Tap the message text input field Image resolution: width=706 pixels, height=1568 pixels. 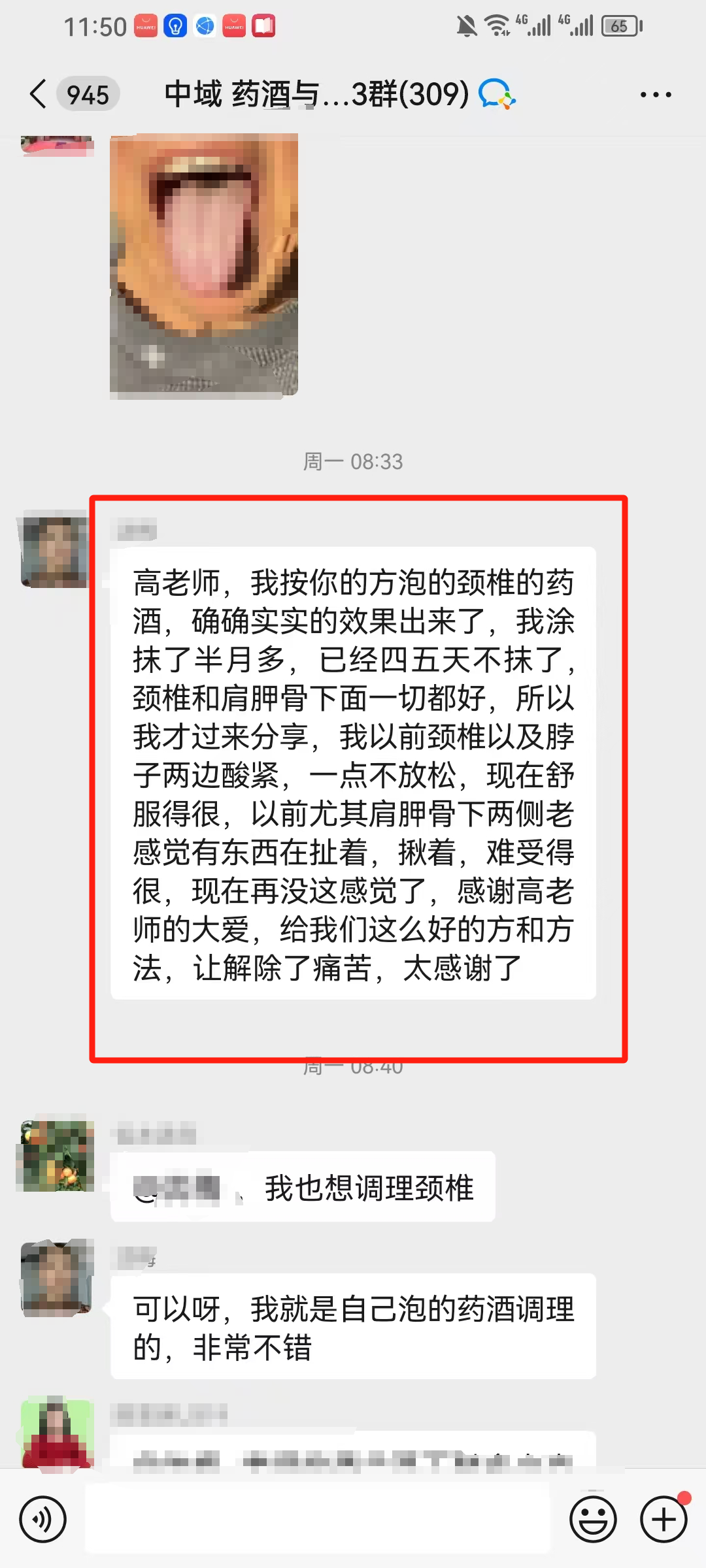click(317, 1519)
